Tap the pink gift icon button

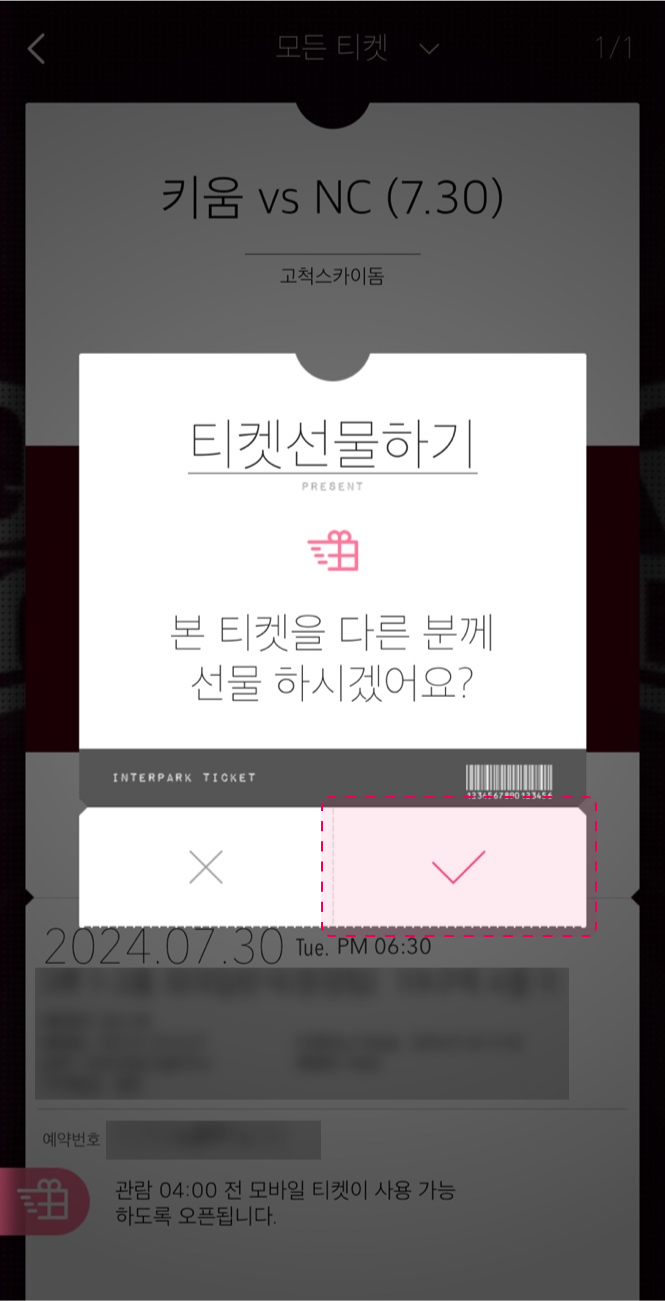click(44, 1200)
